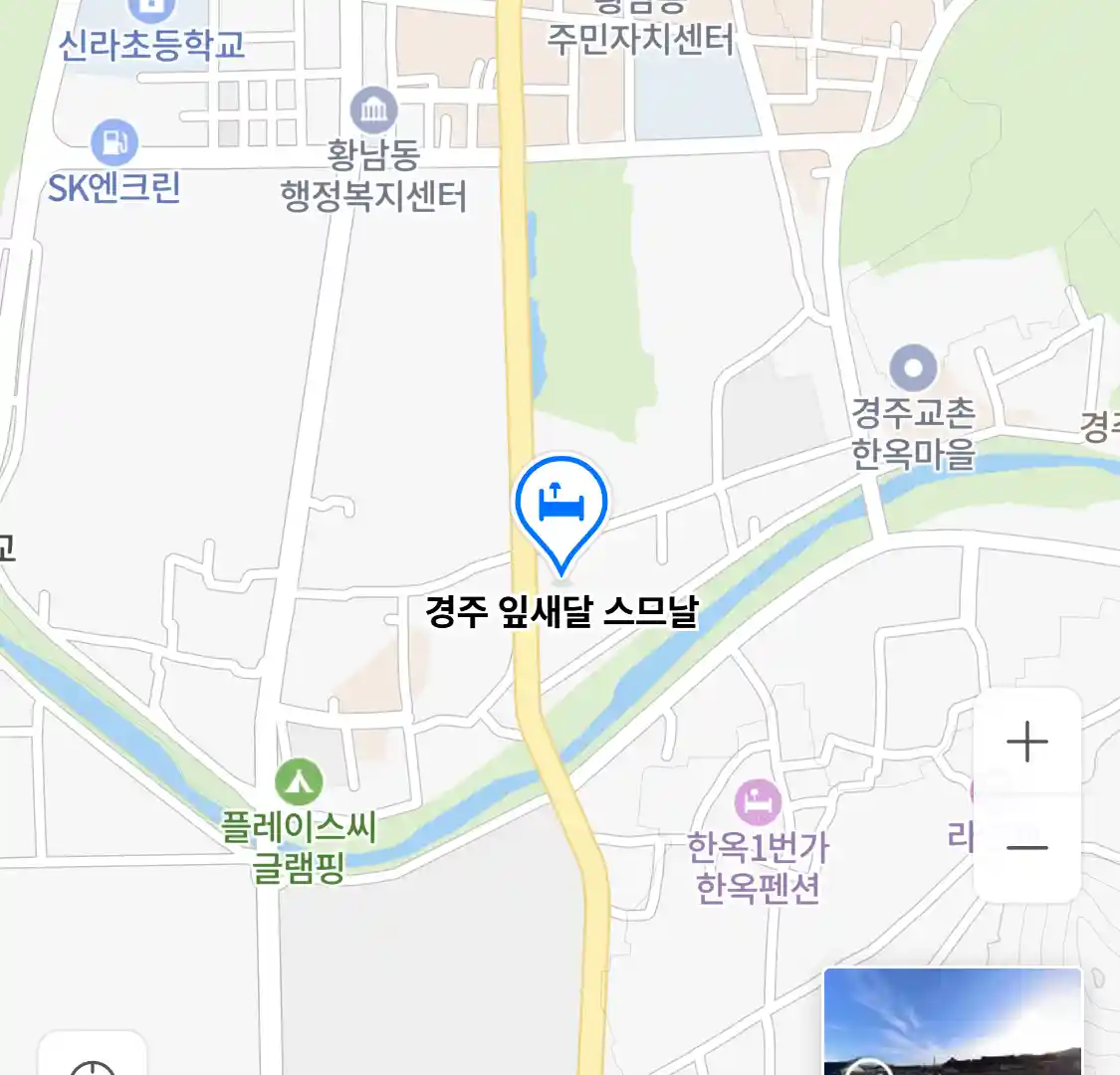Open the street view thumbnail
This screenshot has height=1075, width=1120.
point(952,1021)
